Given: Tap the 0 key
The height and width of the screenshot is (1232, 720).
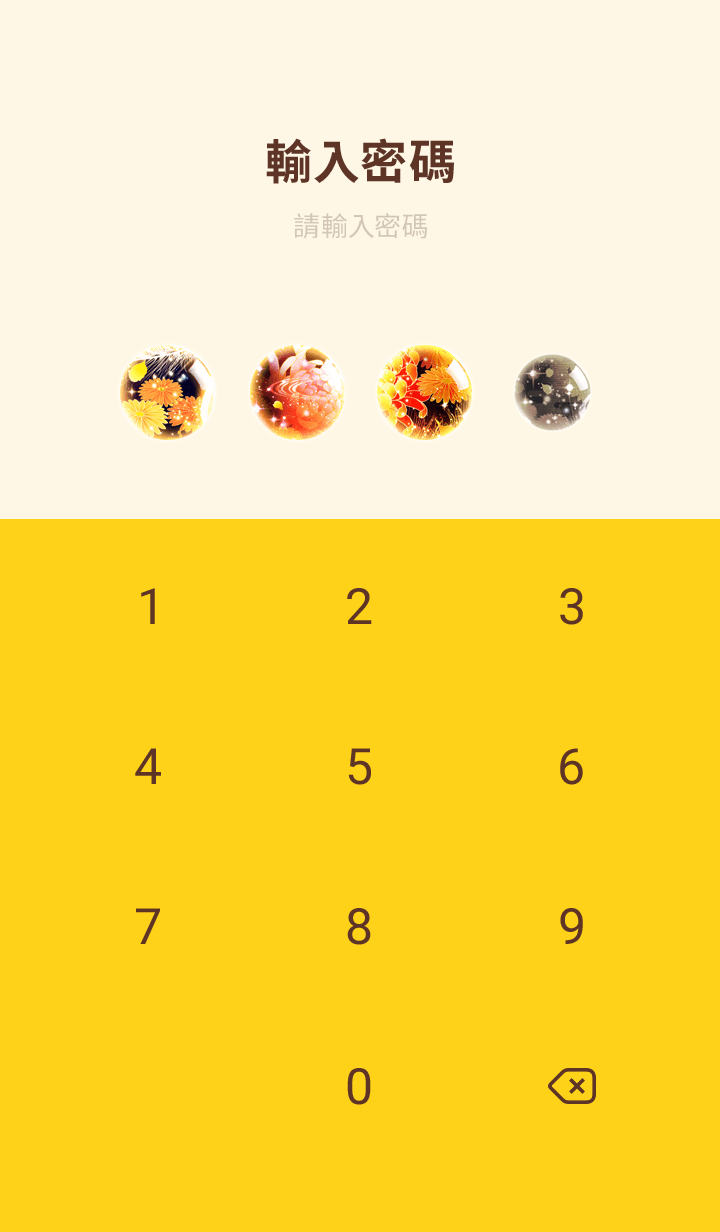Looking at the screenshot, I should point(359,1088).
